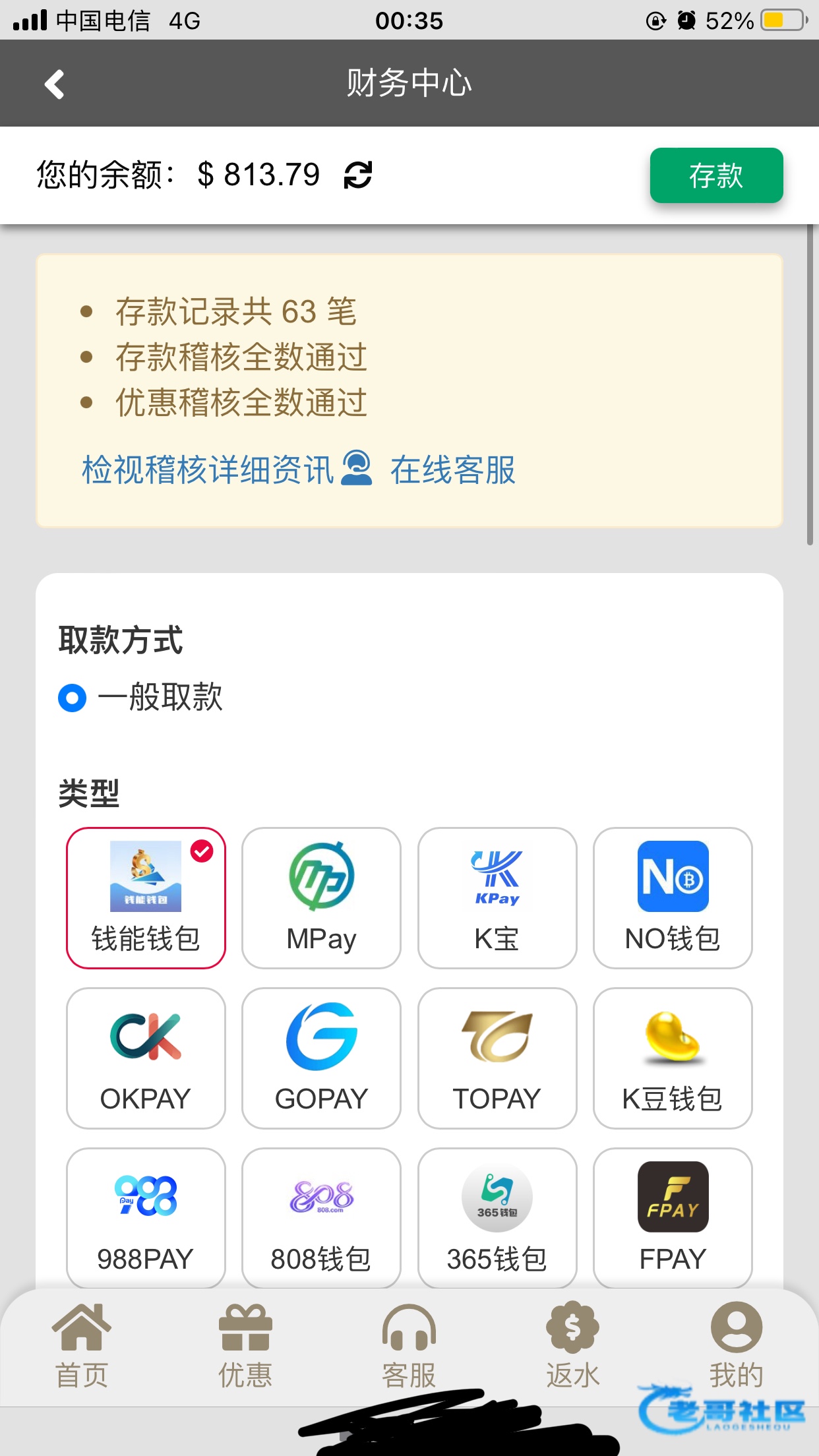Go back using the header arrow

(x=54, y=84)
